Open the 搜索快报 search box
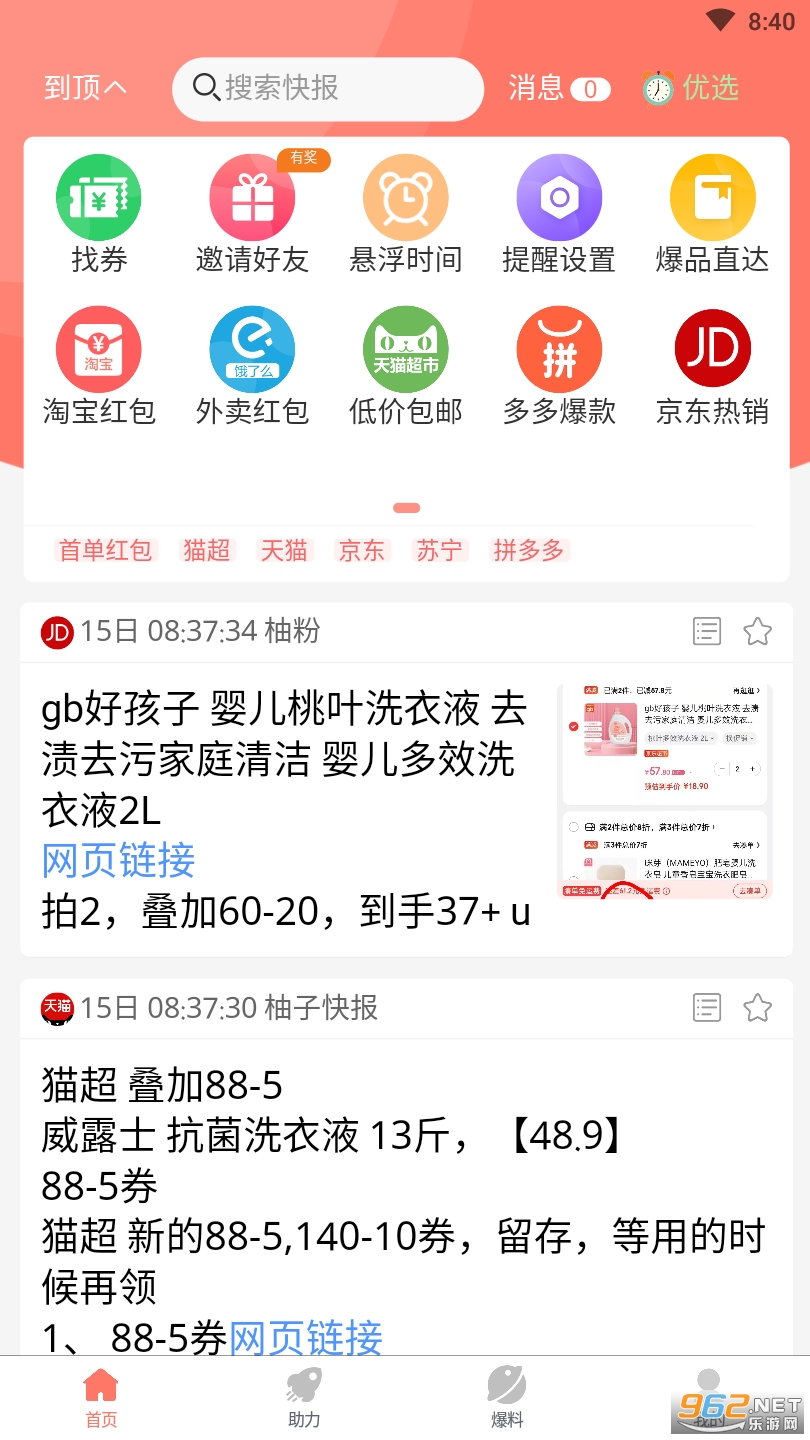Image resolution: width=810 pixels, height=1440 pixels. pos(328,88)
